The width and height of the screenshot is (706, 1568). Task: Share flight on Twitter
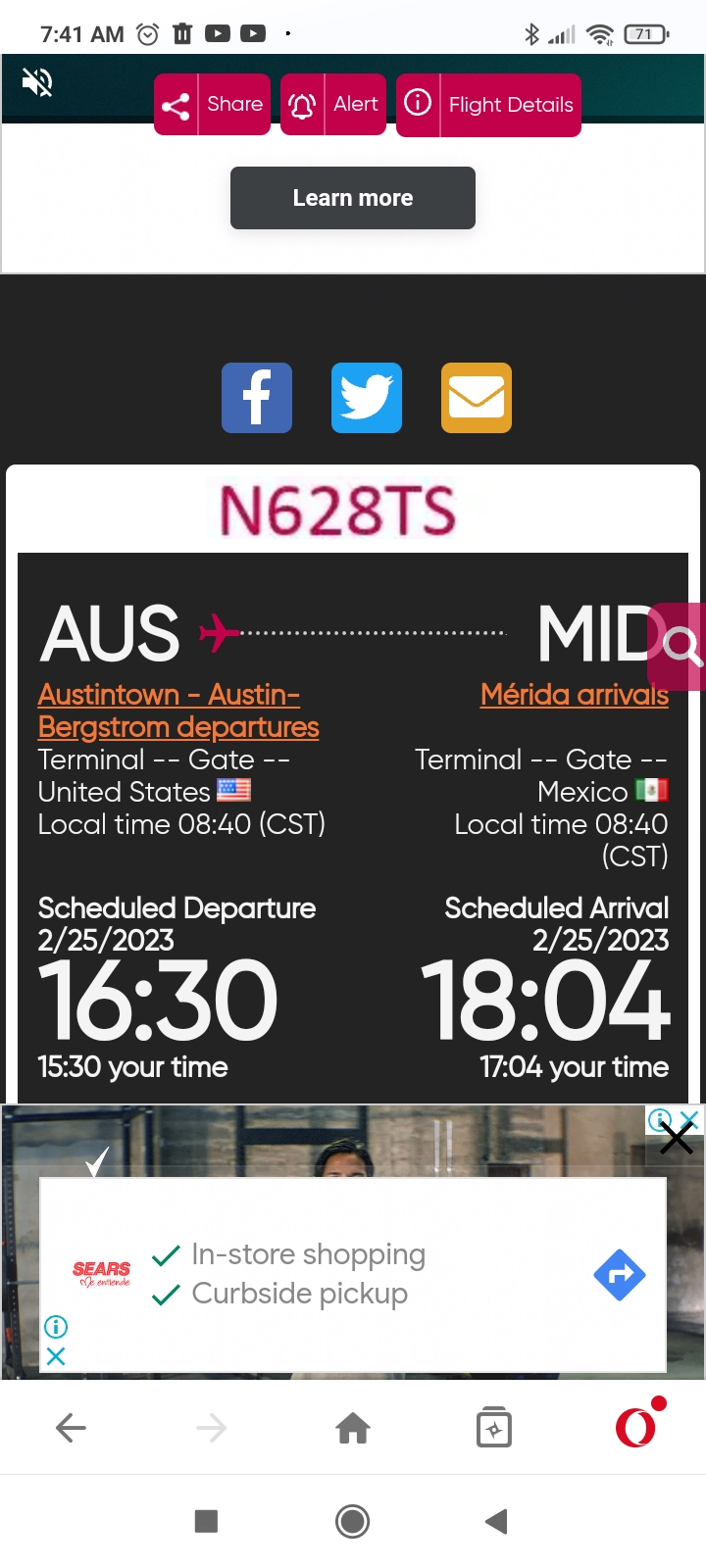tap(367, 398)
